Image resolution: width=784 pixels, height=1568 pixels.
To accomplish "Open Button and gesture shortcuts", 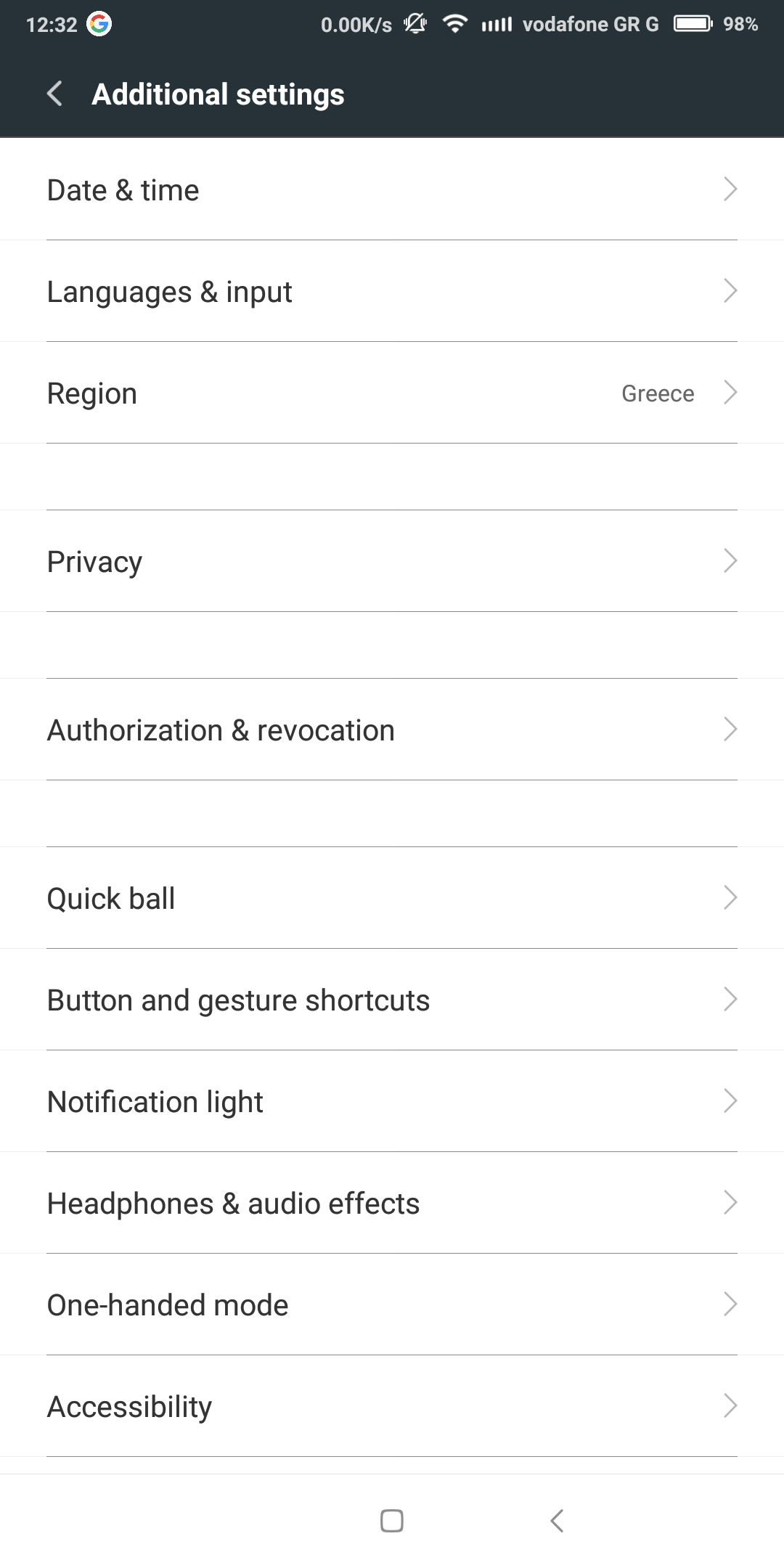I will [392, 1000].
